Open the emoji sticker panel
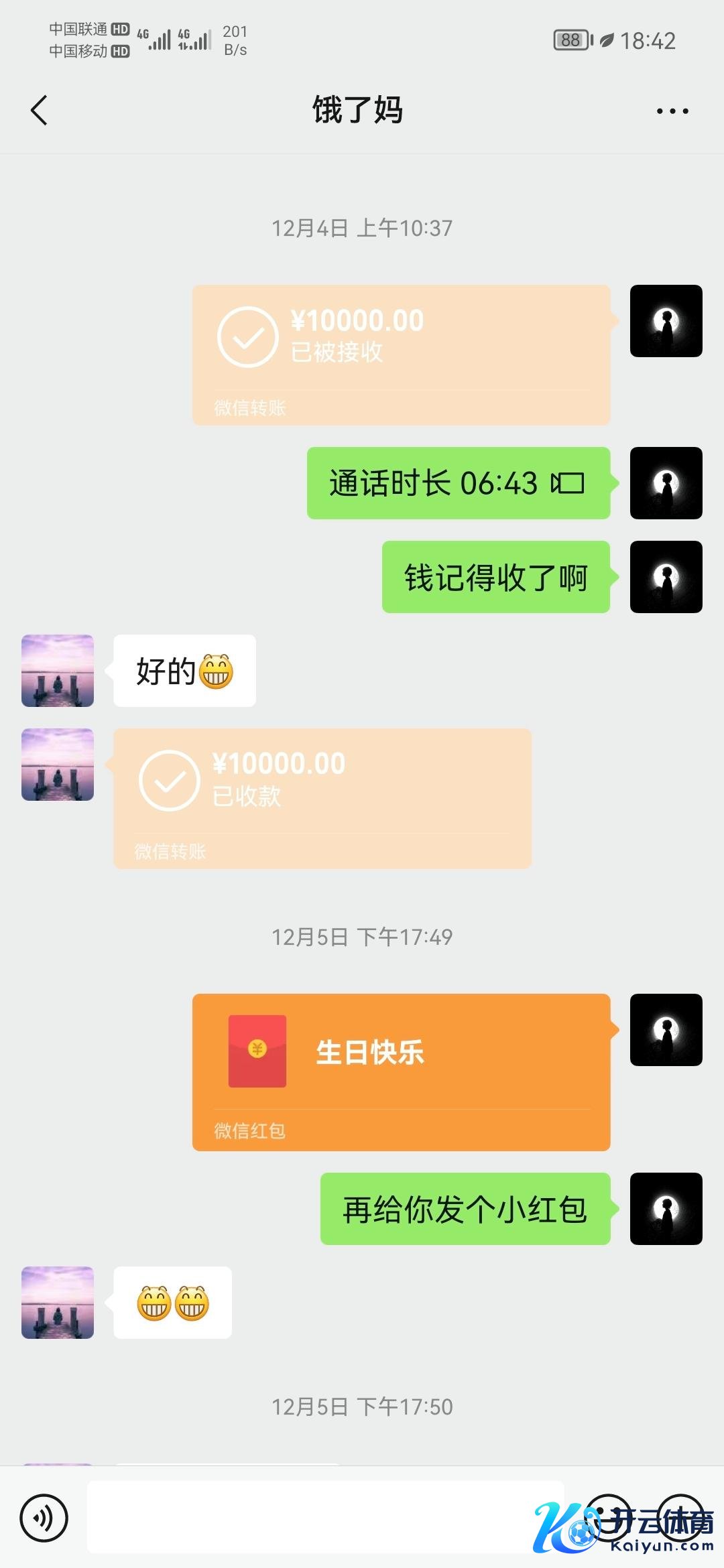The width and height of the screenshot is (724, 1568). point(609,1518)
